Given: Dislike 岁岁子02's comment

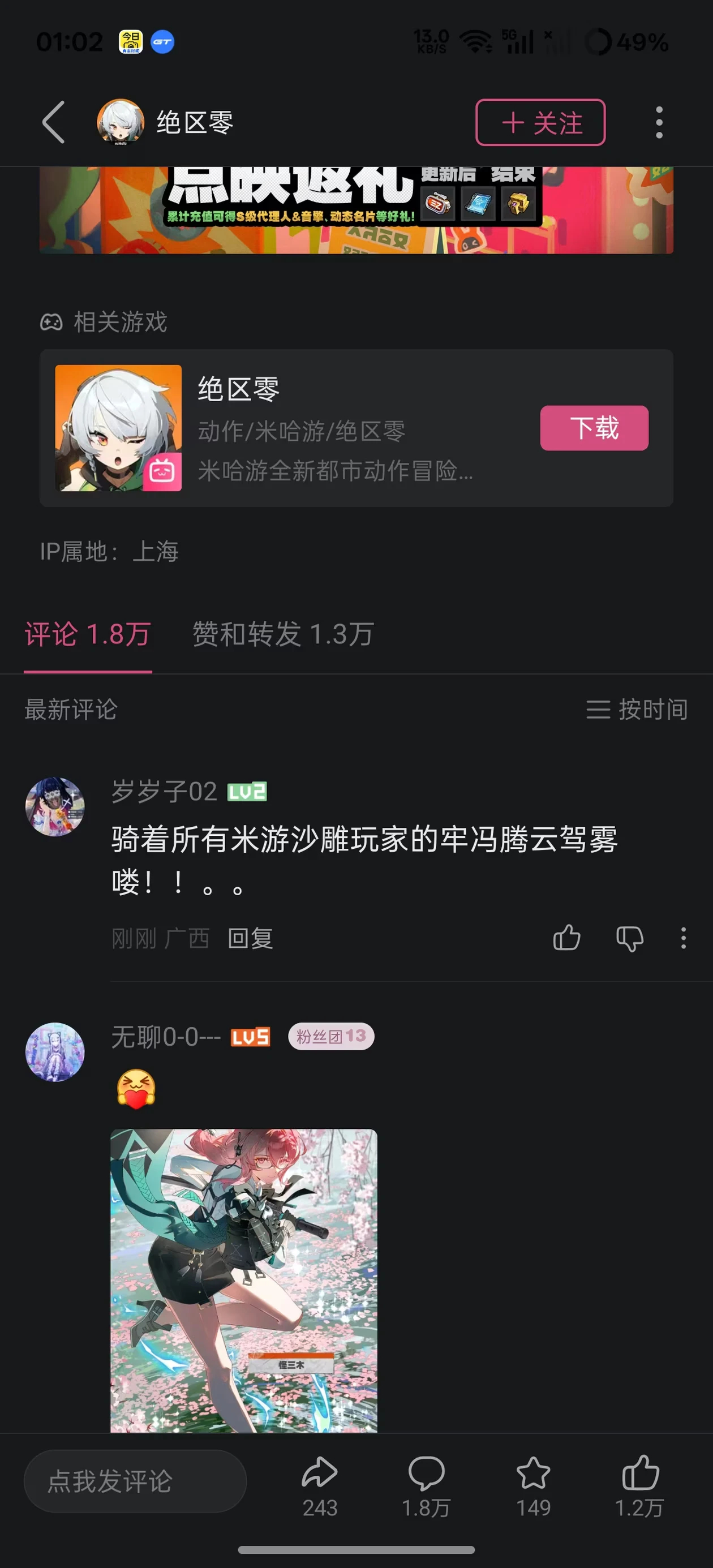Looking at the screenshot, I should click(630, 938).
